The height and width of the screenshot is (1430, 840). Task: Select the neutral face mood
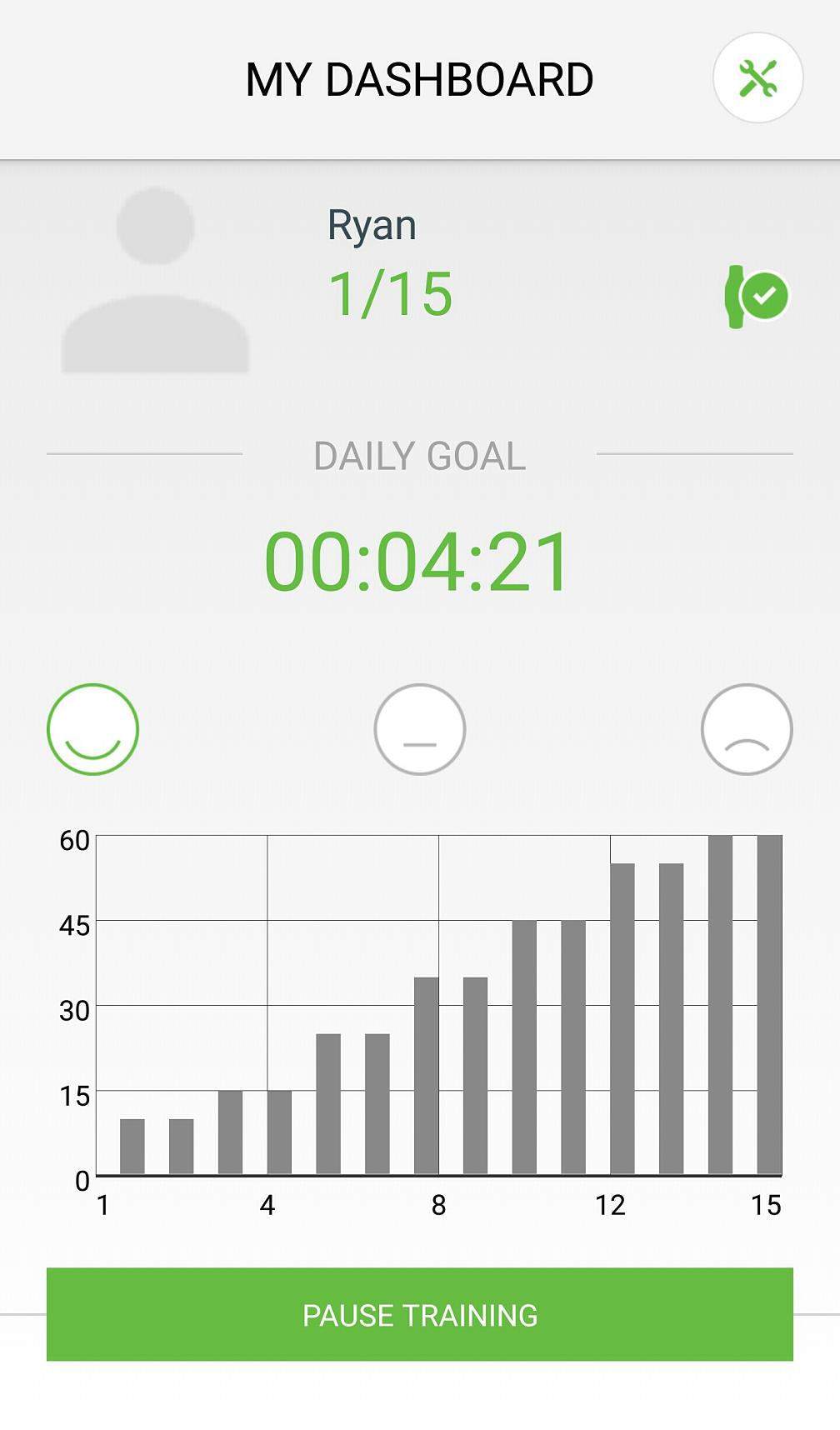click(420, 729)
